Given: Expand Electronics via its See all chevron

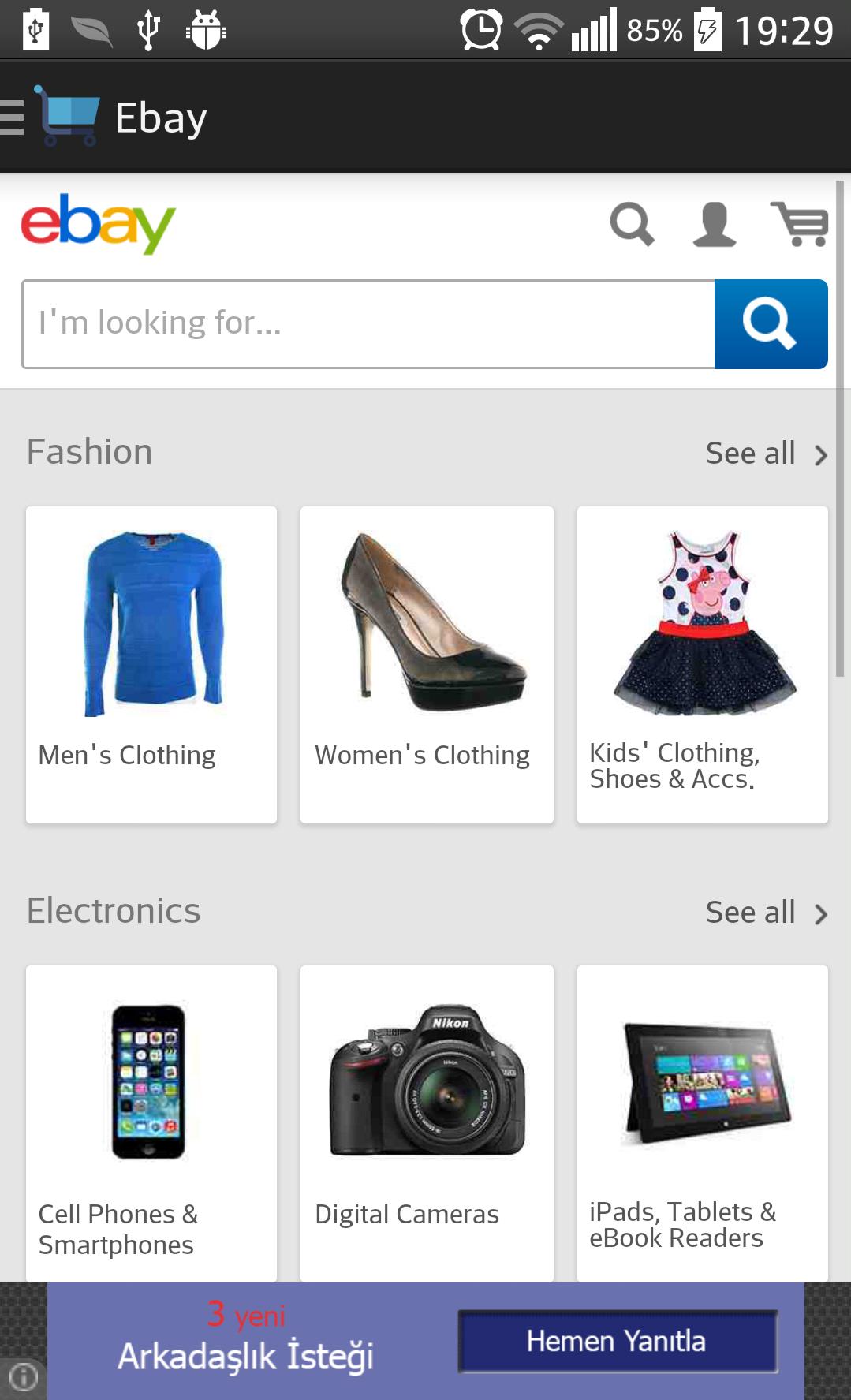Looking at the screenshot, I should pos(821,913).
